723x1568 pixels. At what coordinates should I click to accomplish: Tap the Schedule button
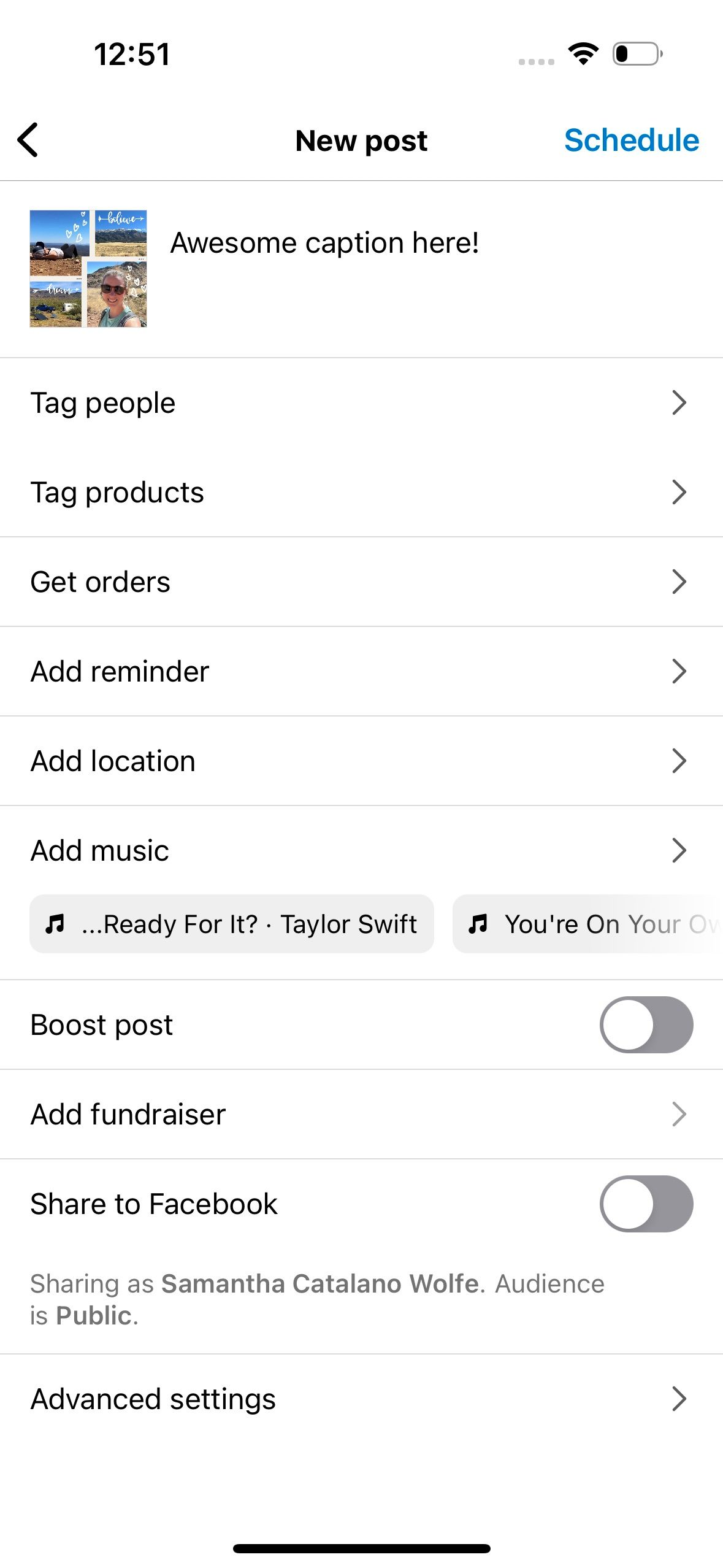(x=632, y=140)
